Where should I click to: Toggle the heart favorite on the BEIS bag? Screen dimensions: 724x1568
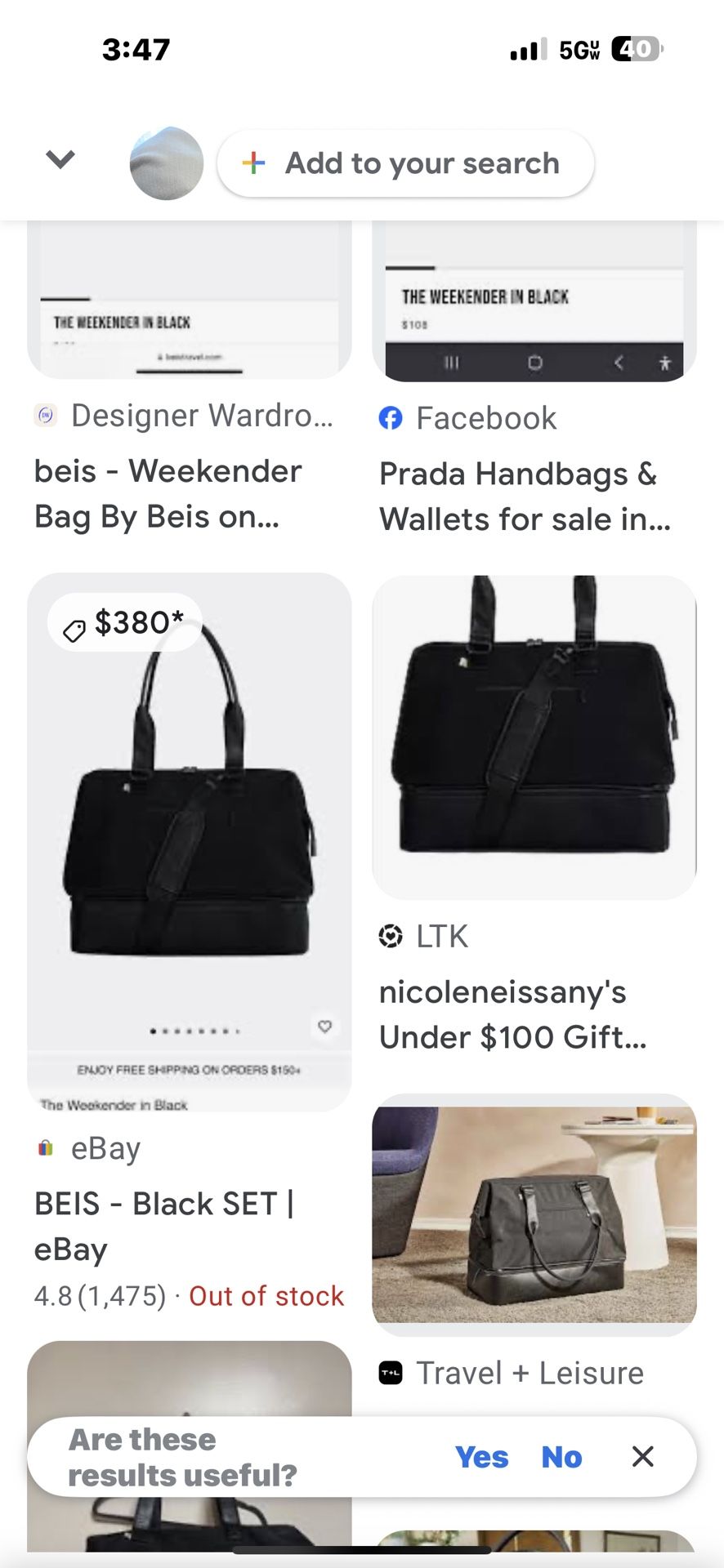coord(324,1027)
